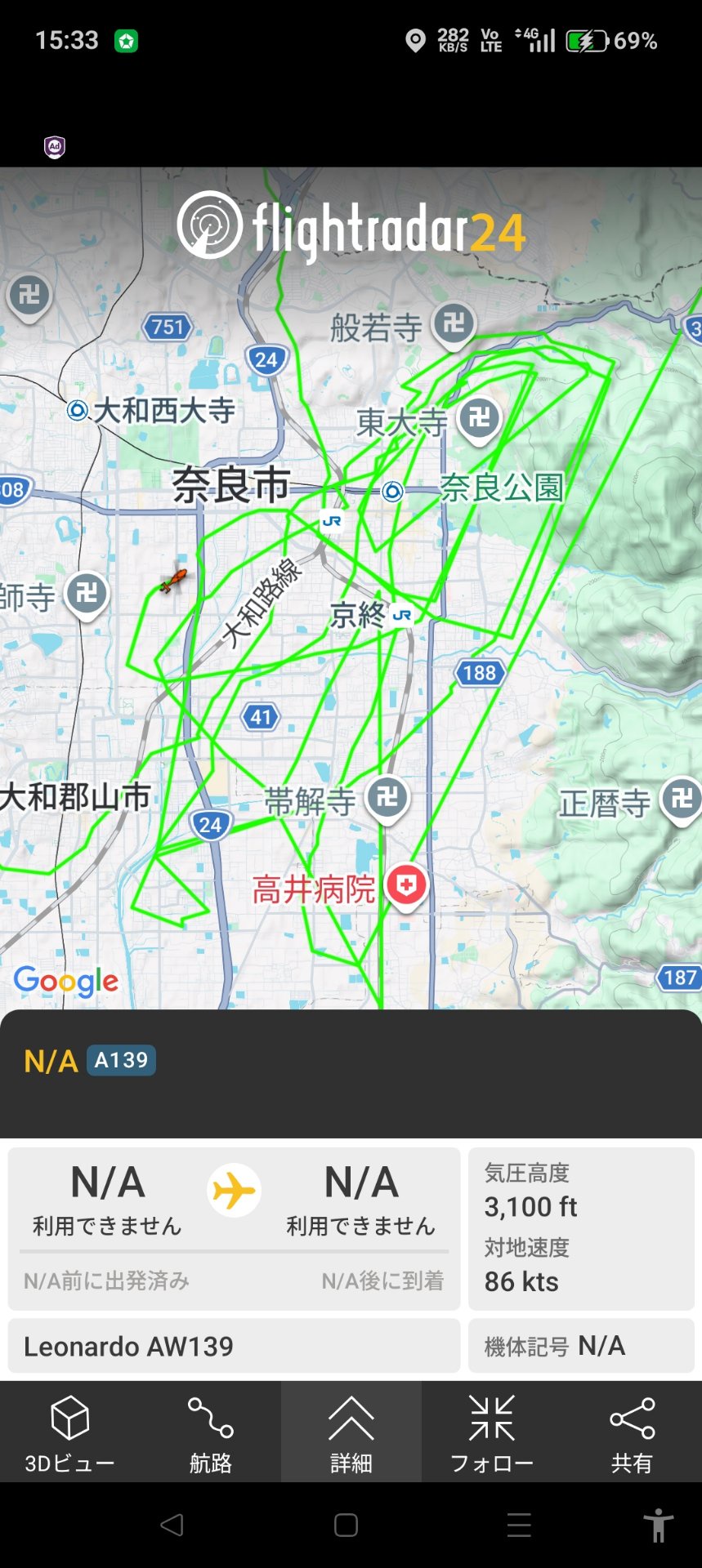Open the 帯解寺 temple marker
The width and height of the screenshot is (702, 1568).
pos(387,796)
